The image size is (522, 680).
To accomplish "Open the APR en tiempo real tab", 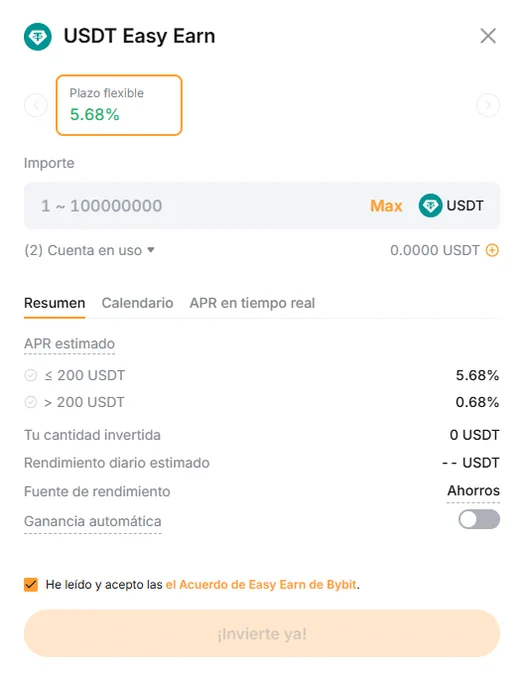I will (x=252, y=303).
